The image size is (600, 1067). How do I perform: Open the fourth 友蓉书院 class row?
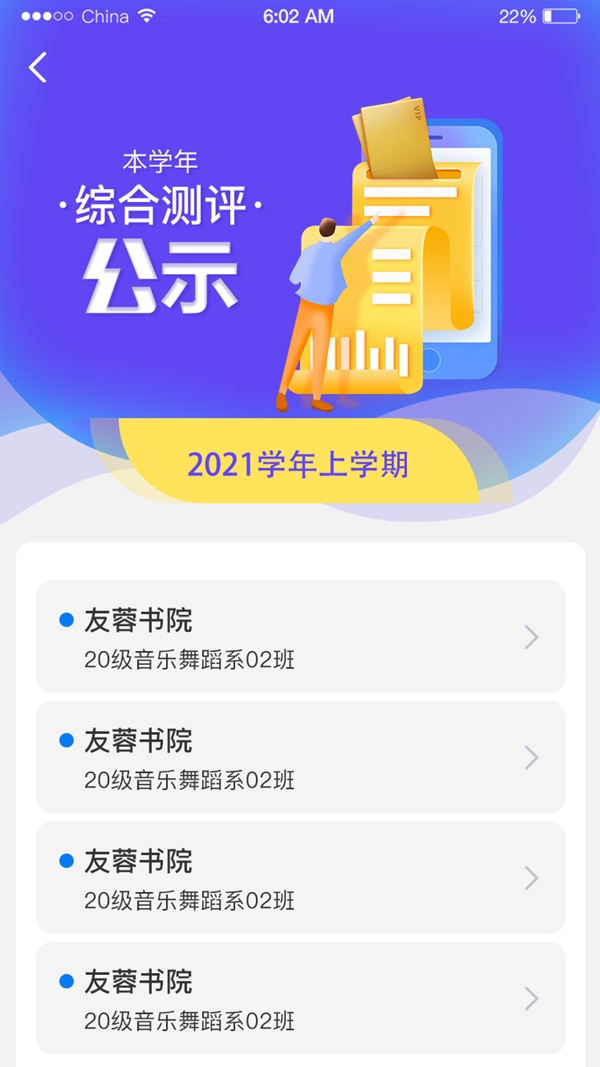300,997
